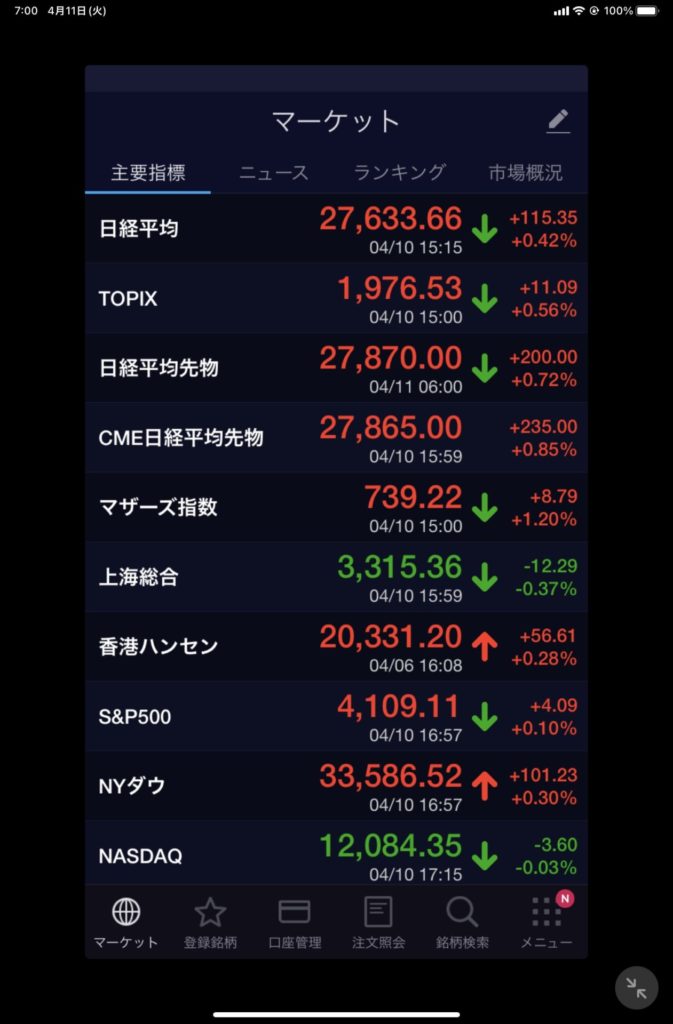Select the NYダウ row

coord(336,786)
